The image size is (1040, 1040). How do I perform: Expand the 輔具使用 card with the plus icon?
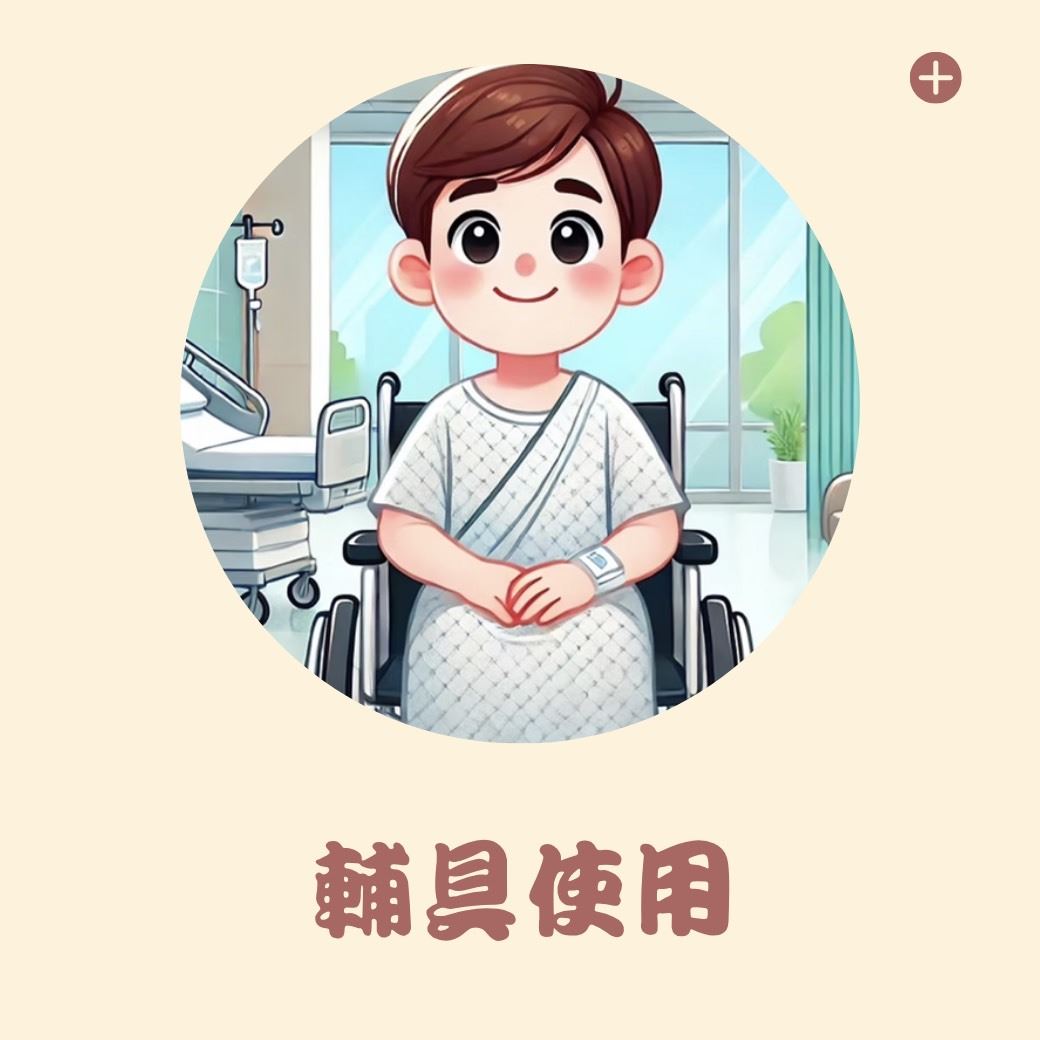(935, 78)
